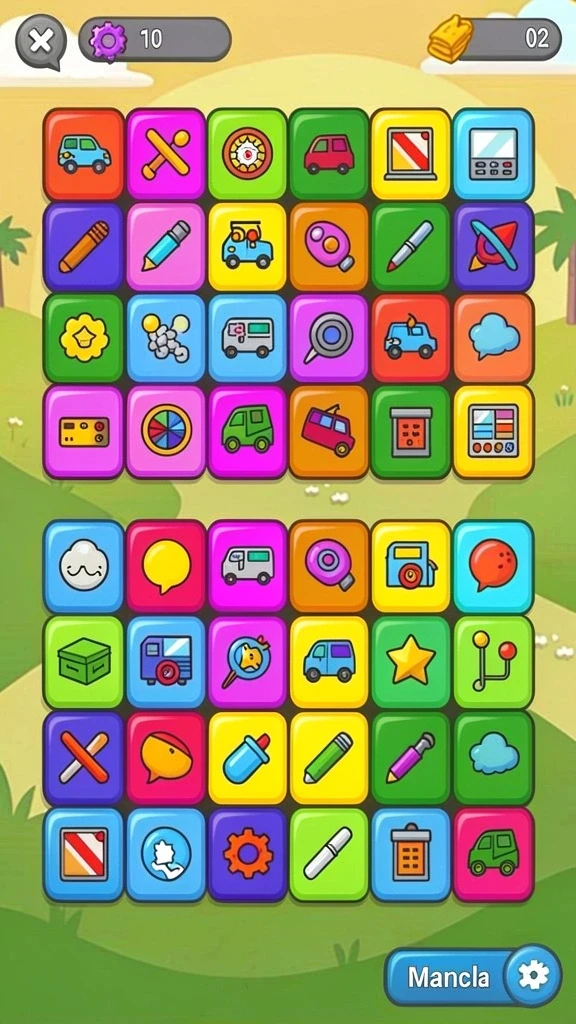Tap the Mancla button
This screenshot has height=1024, width=576.
tap(449, 977)
